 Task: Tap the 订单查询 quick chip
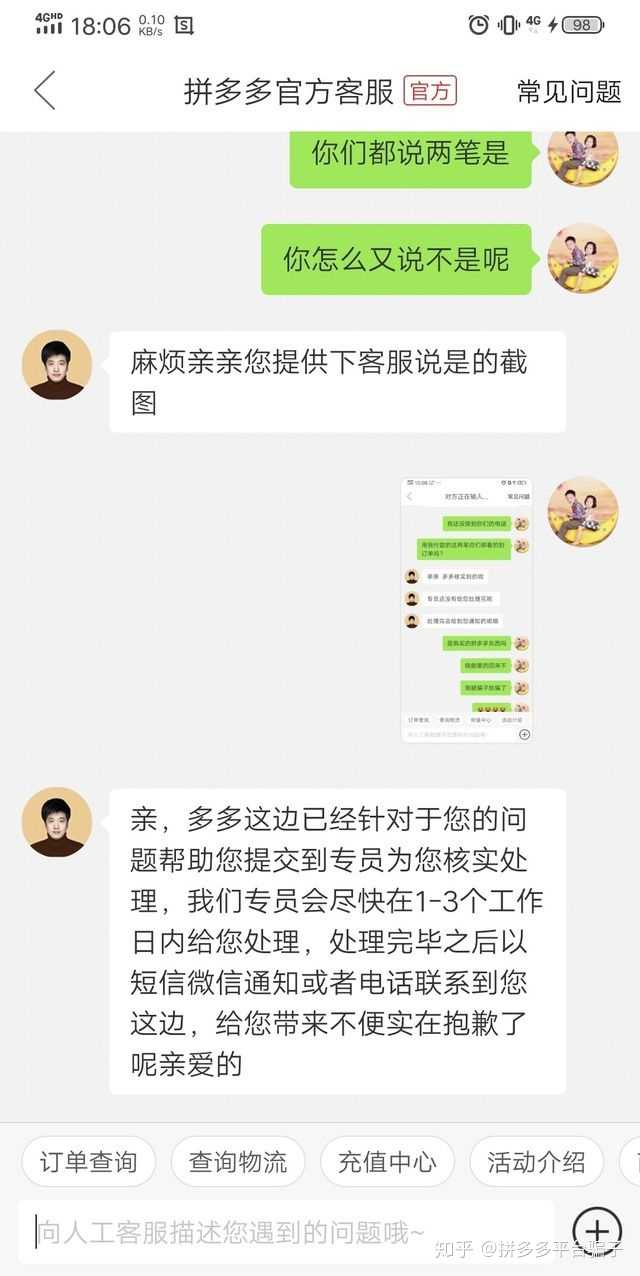[x=88, y=1162]
